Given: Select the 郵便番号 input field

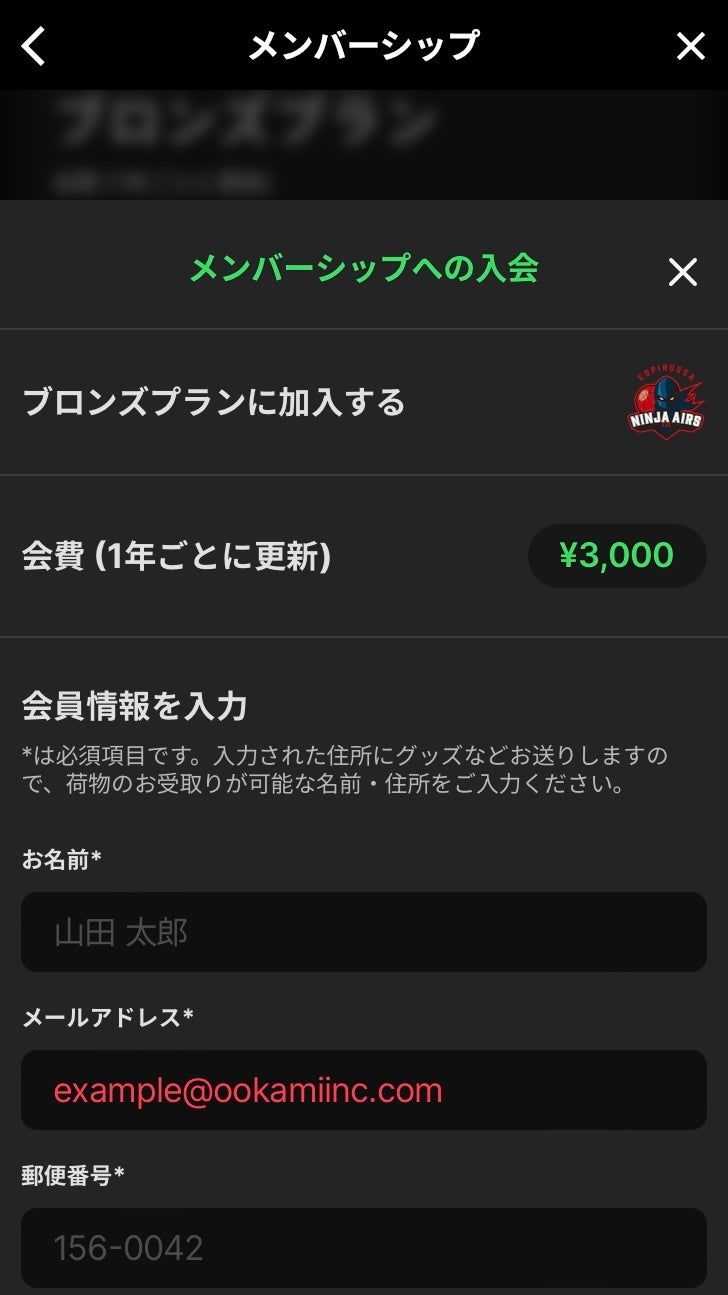Looking at the screenshot, I should point(364,1247).
